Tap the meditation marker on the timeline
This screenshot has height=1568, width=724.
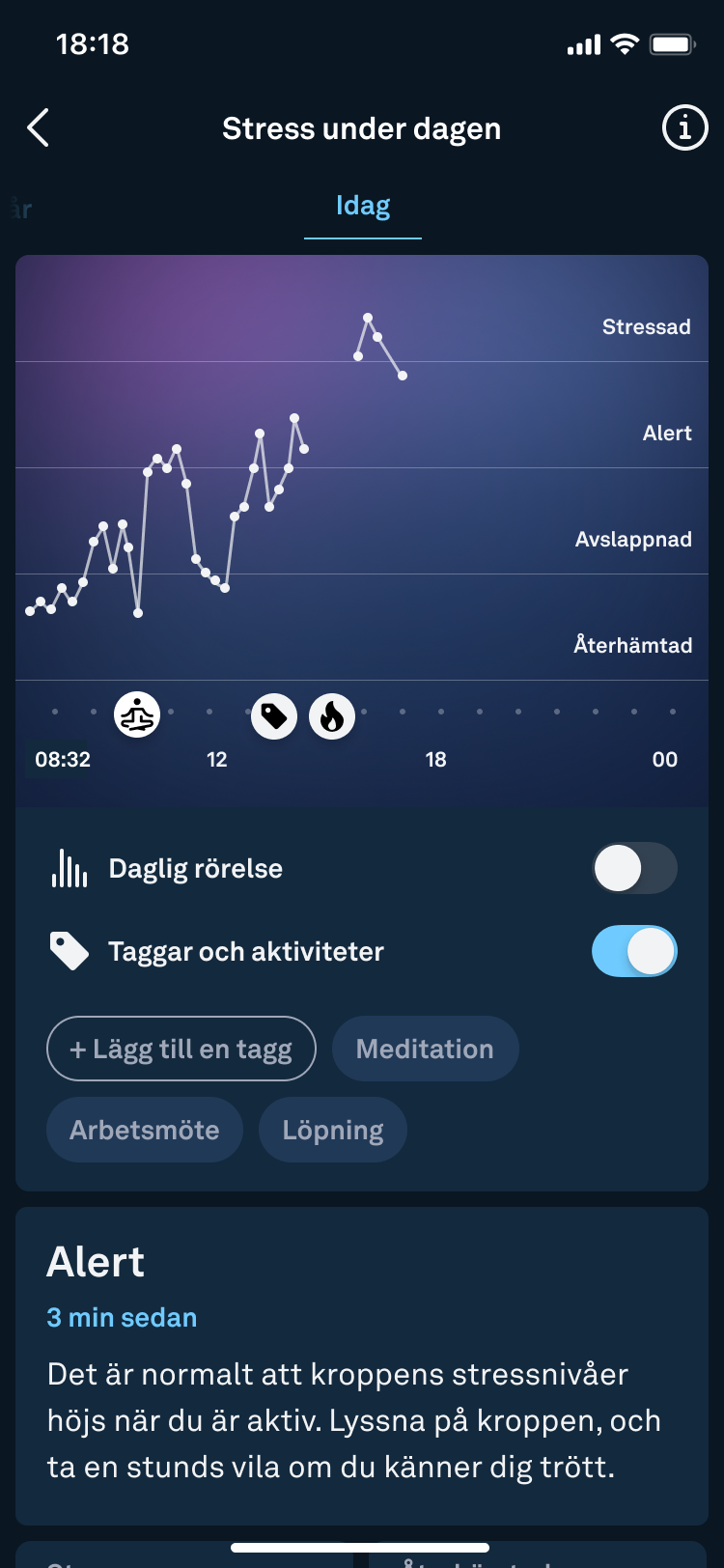click(137, 716)
